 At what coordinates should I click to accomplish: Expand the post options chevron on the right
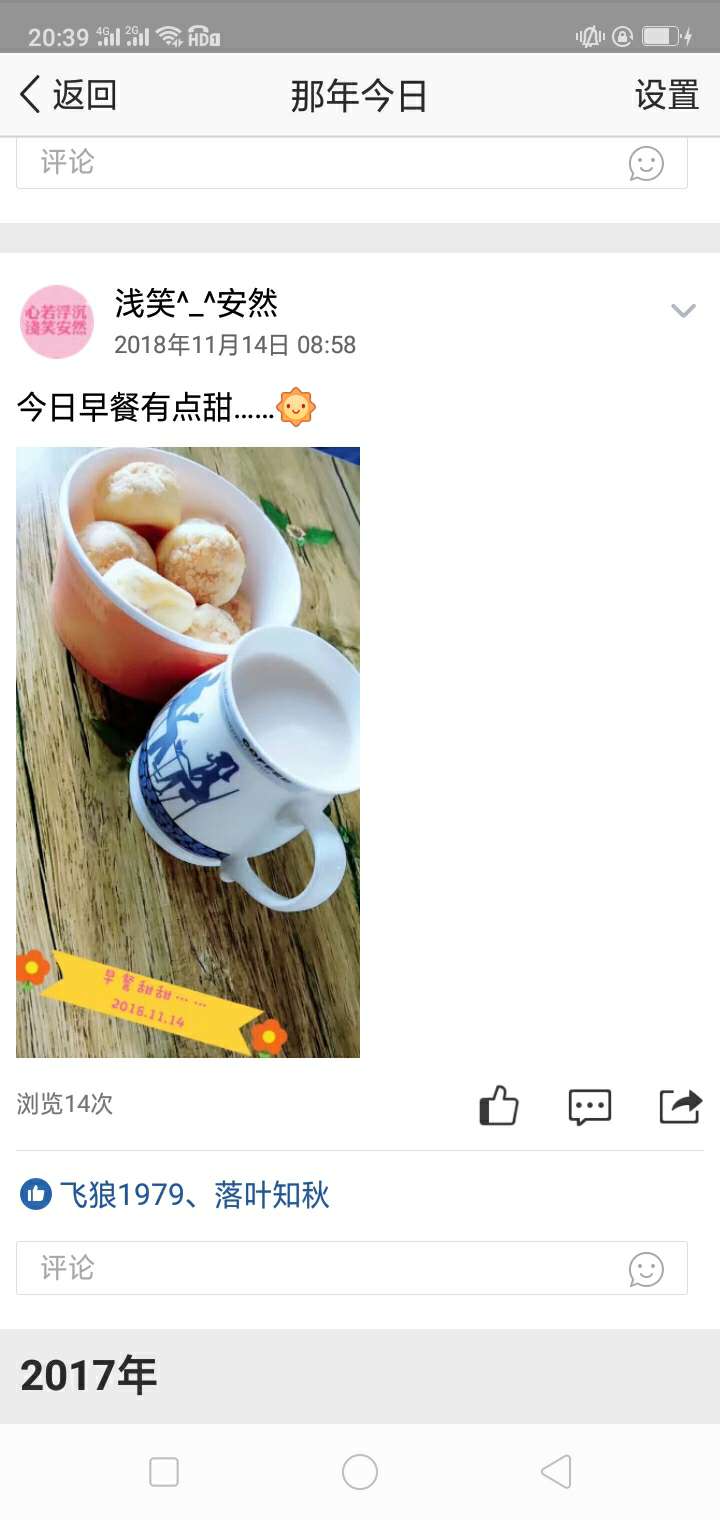(684, 310)
